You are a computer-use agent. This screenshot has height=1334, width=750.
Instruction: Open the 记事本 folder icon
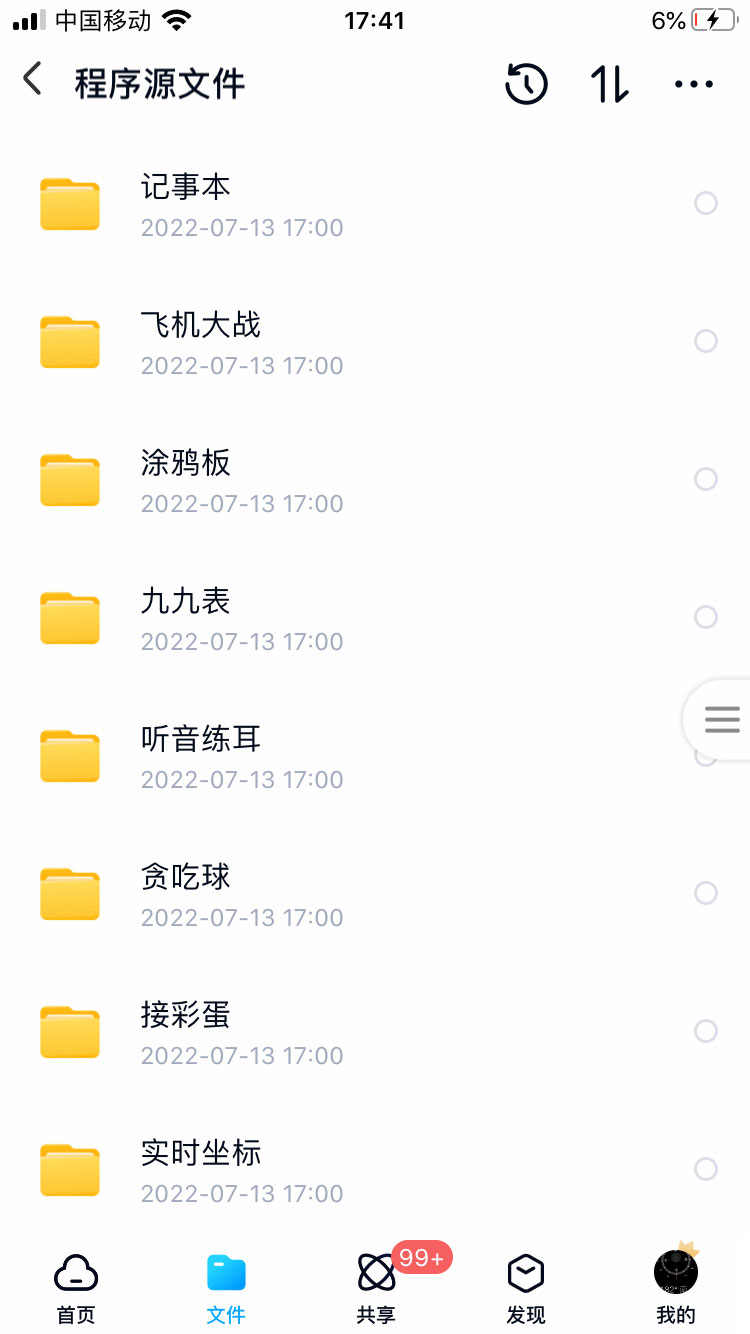(x=69, y=203)
